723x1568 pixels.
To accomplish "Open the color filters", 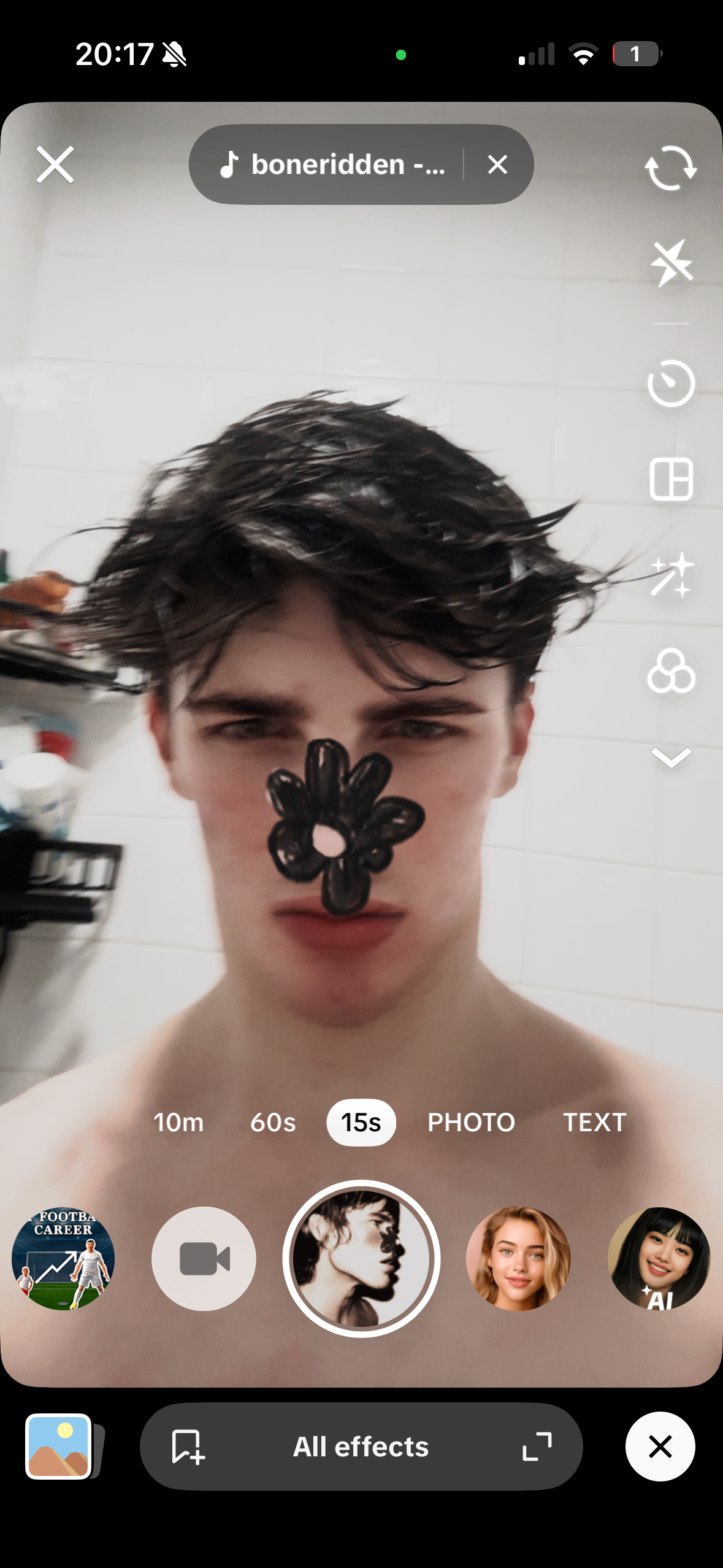I will tap(671, 671).
